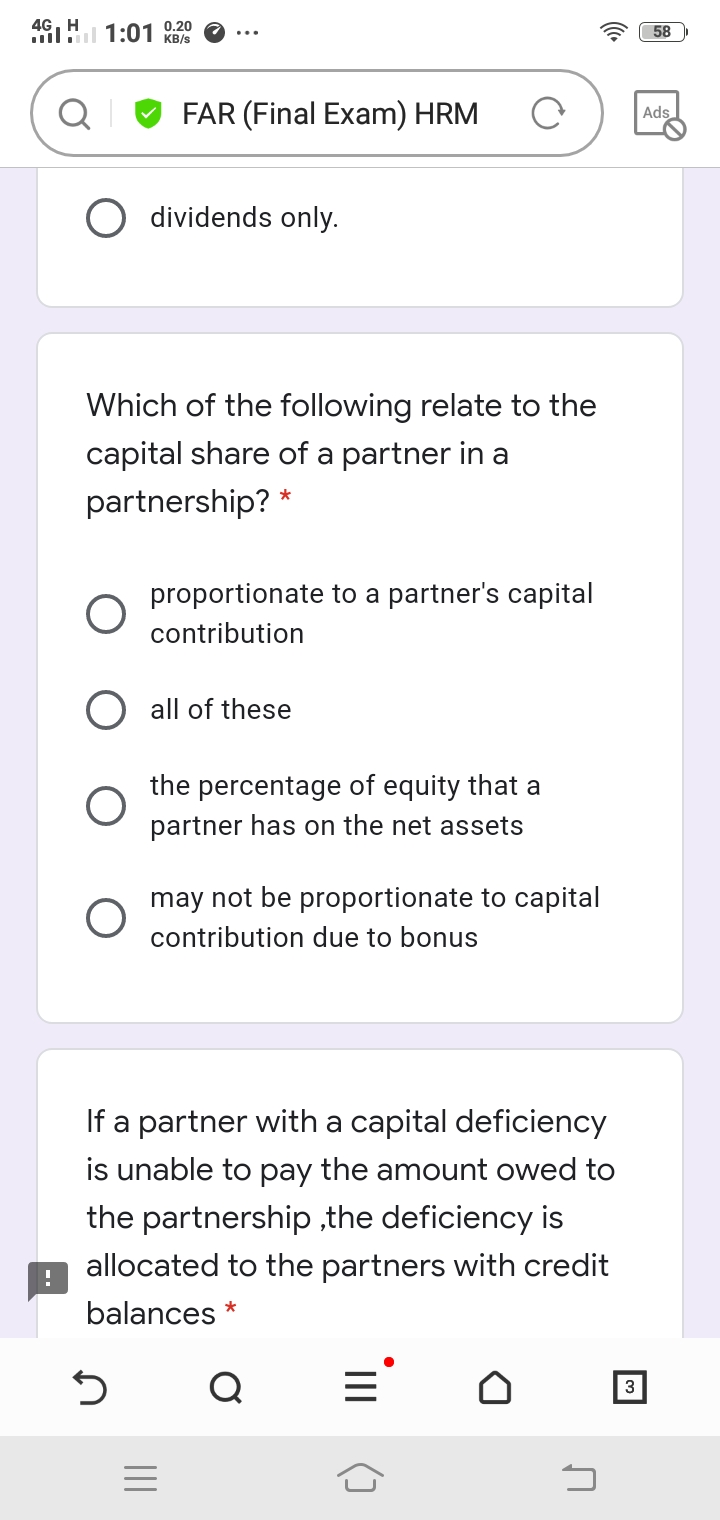Viewport: 720px width, 1520px height.
Task: Open the tab switcher showing 3 tabs
Action: click(628, 1387)
